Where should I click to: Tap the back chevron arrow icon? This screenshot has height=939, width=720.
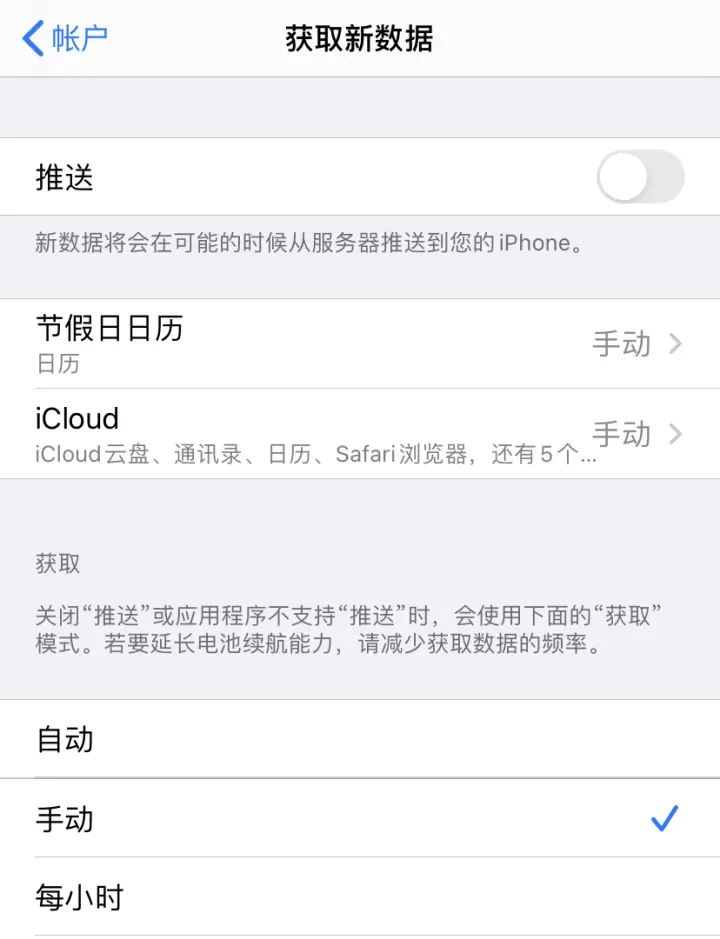(30, 38)
